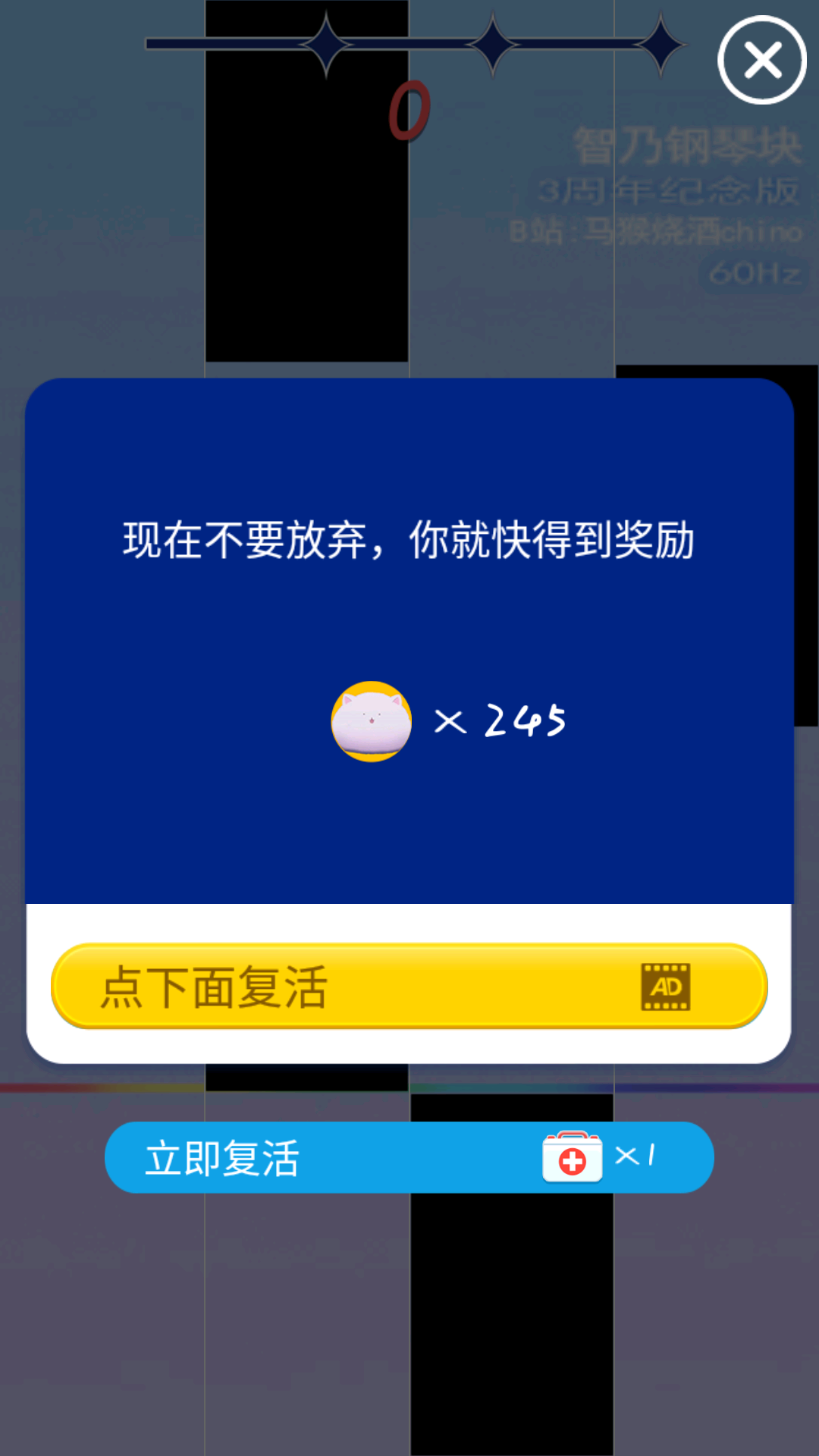
Task: Use a first aid kit with 立即复活
Action: point(409,1157)
